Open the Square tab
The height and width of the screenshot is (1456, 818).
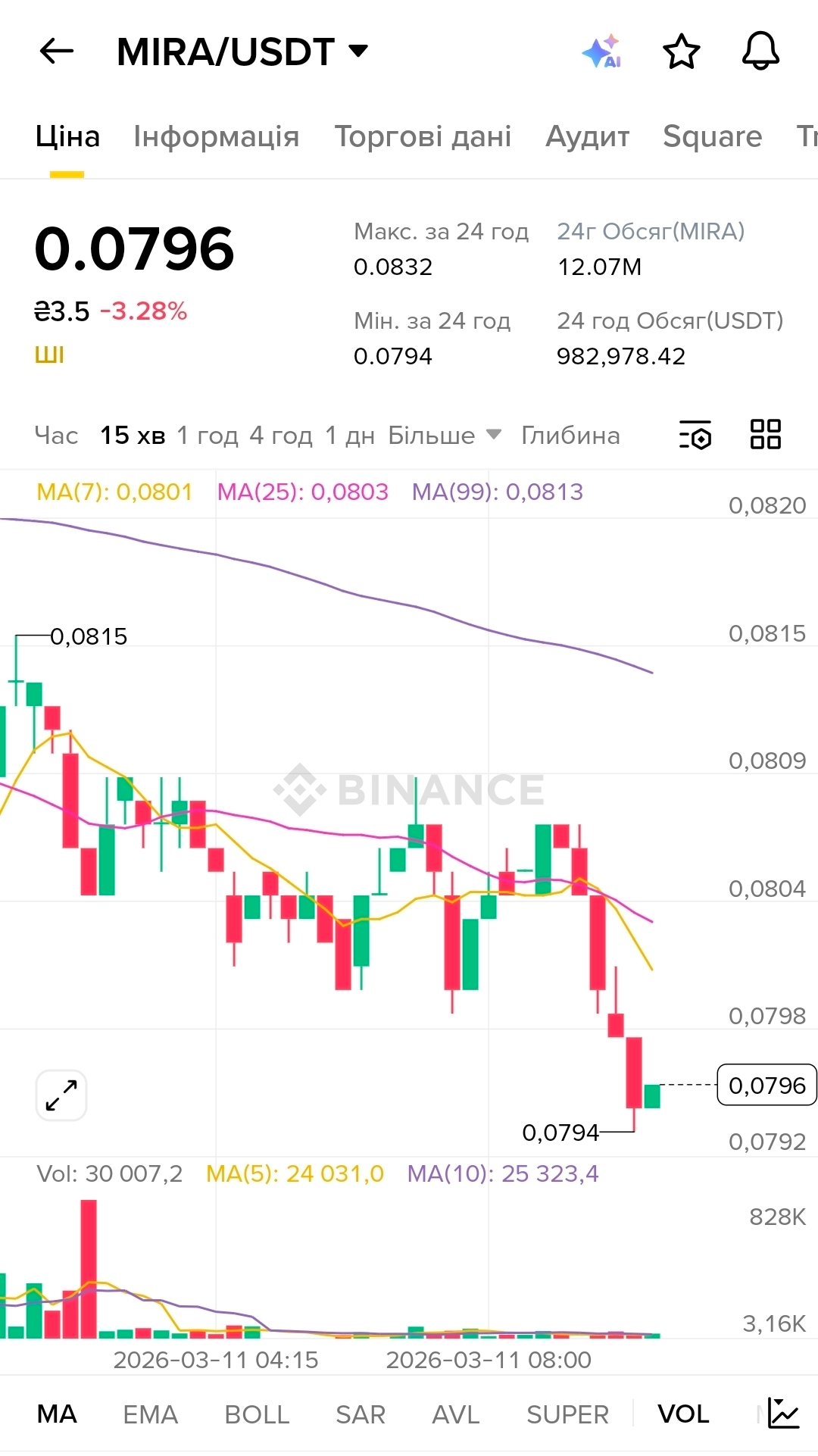coord(712,136)
